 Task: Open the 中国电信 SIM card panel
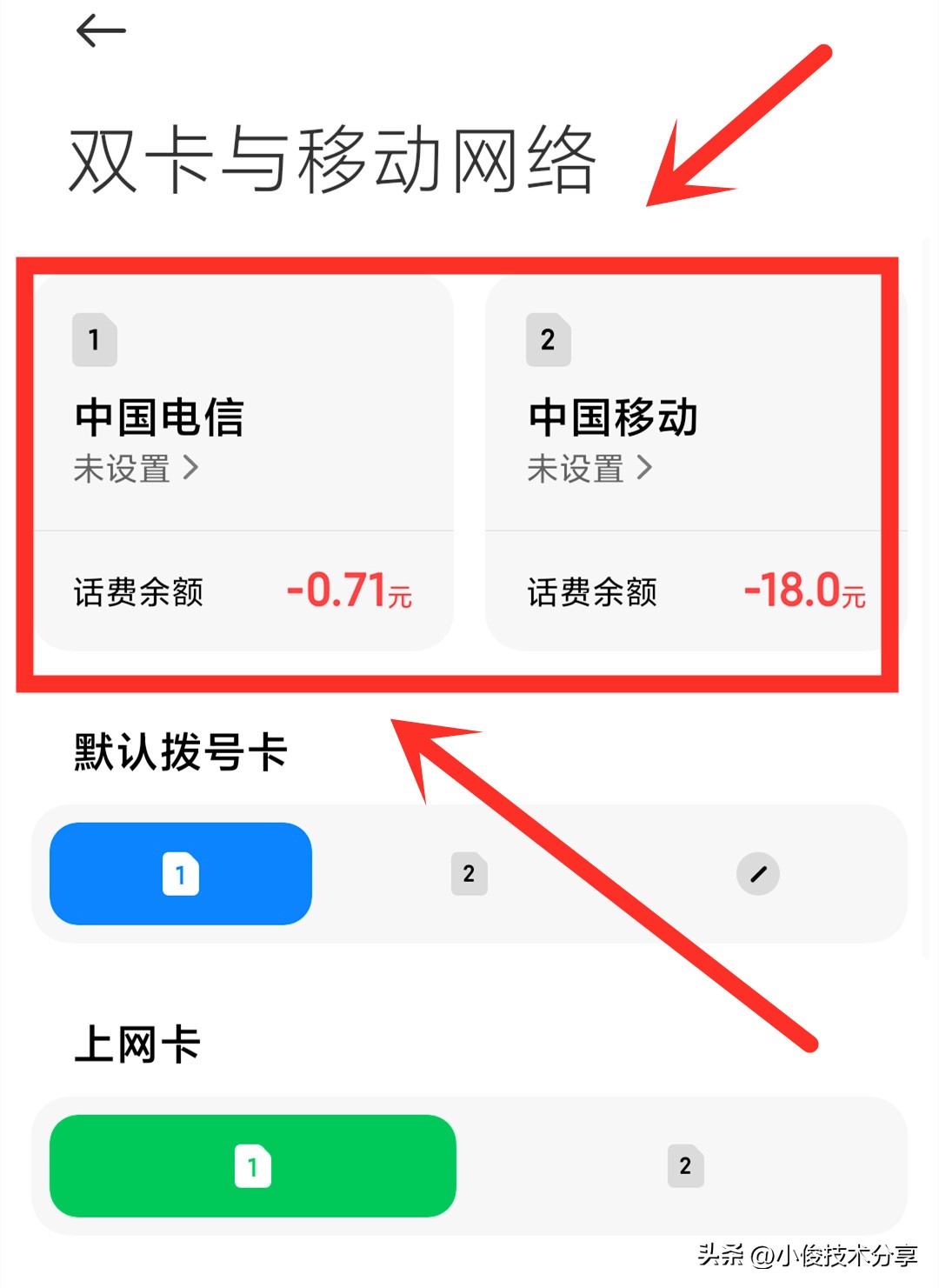(x=243, y=417)
